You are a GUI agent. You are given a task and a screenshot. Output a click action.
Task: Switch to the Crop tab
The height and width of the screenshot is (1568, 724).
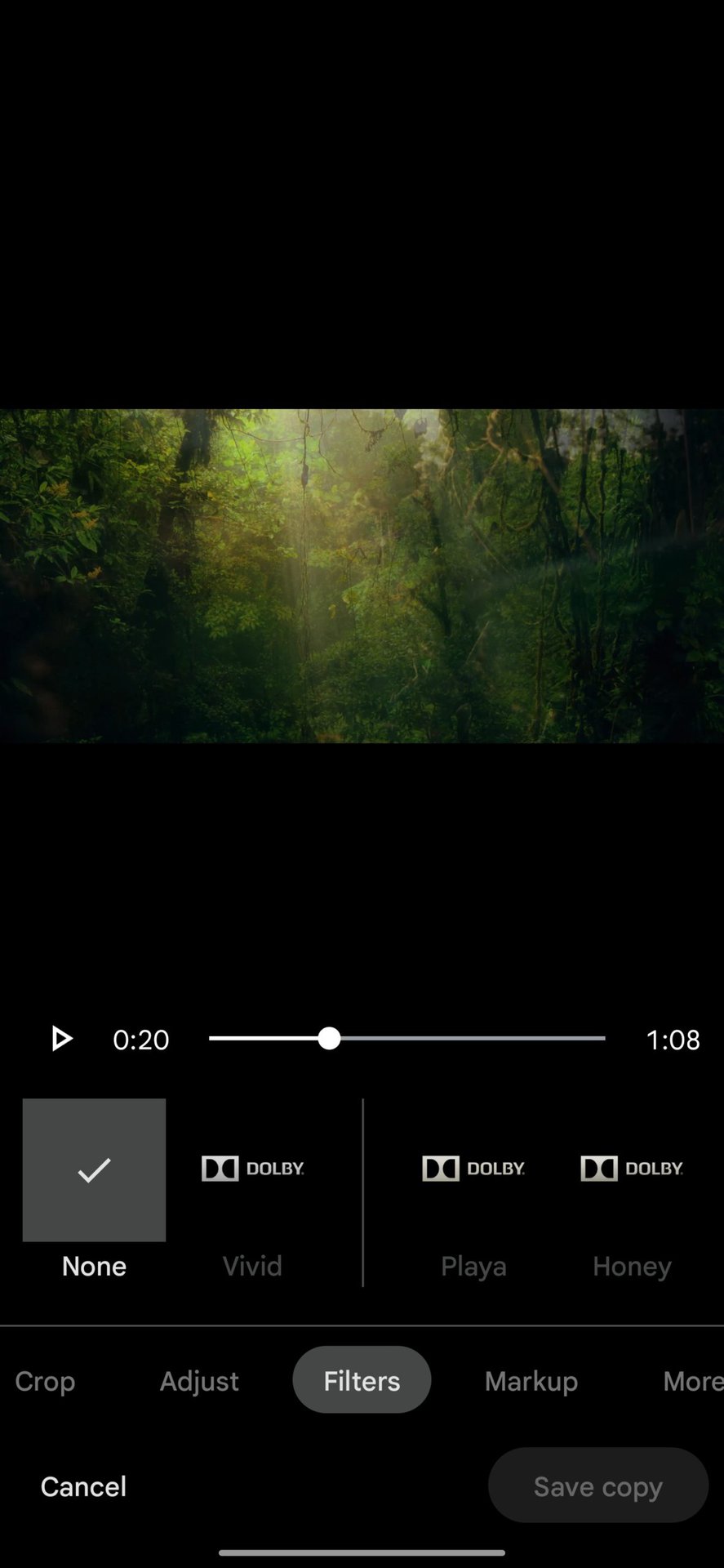[45, 1381]
